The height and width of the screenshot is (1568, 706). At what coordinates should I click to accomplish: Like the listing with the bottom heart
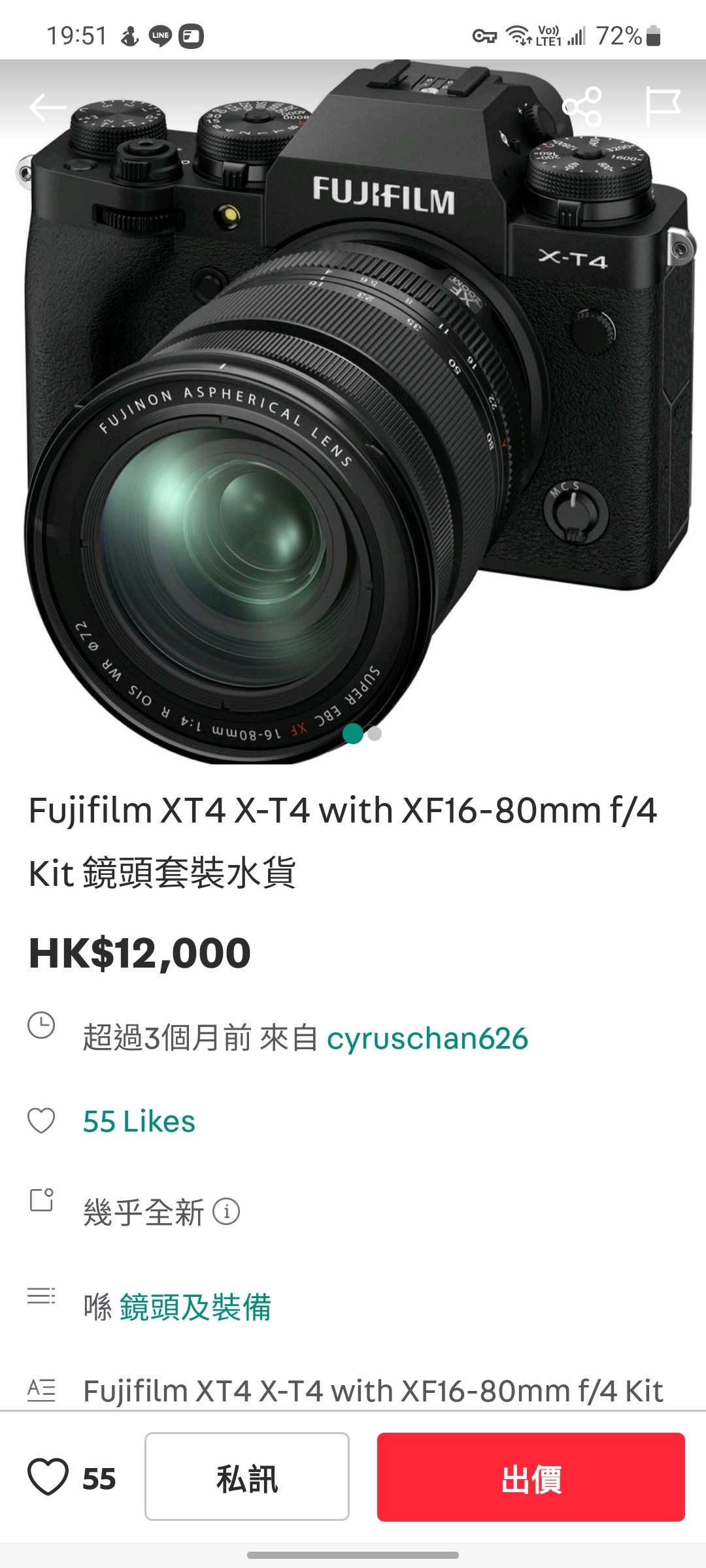tap(48, 1477)
